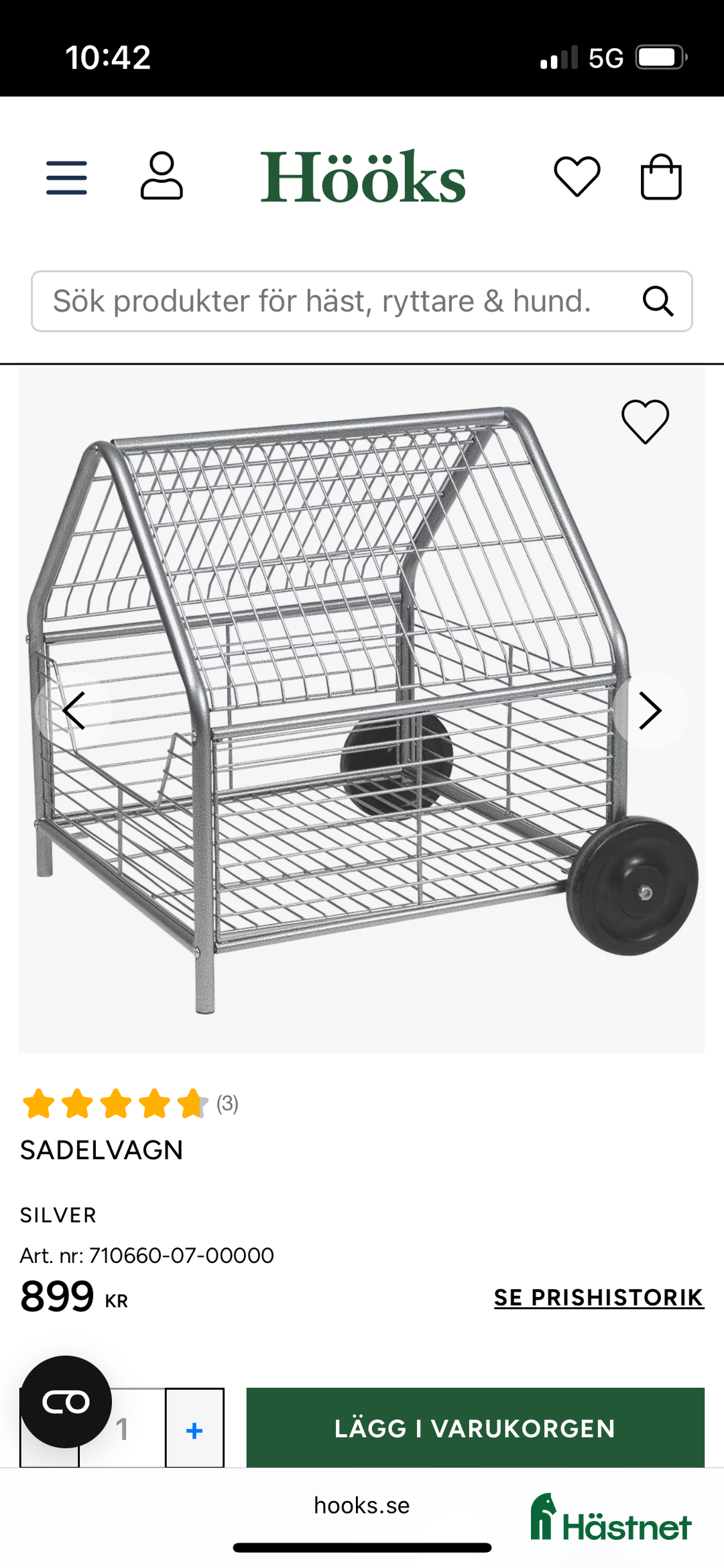724x1568 pixels.
Task: Tap the magnifier search icon
Action: coord(658,301)
